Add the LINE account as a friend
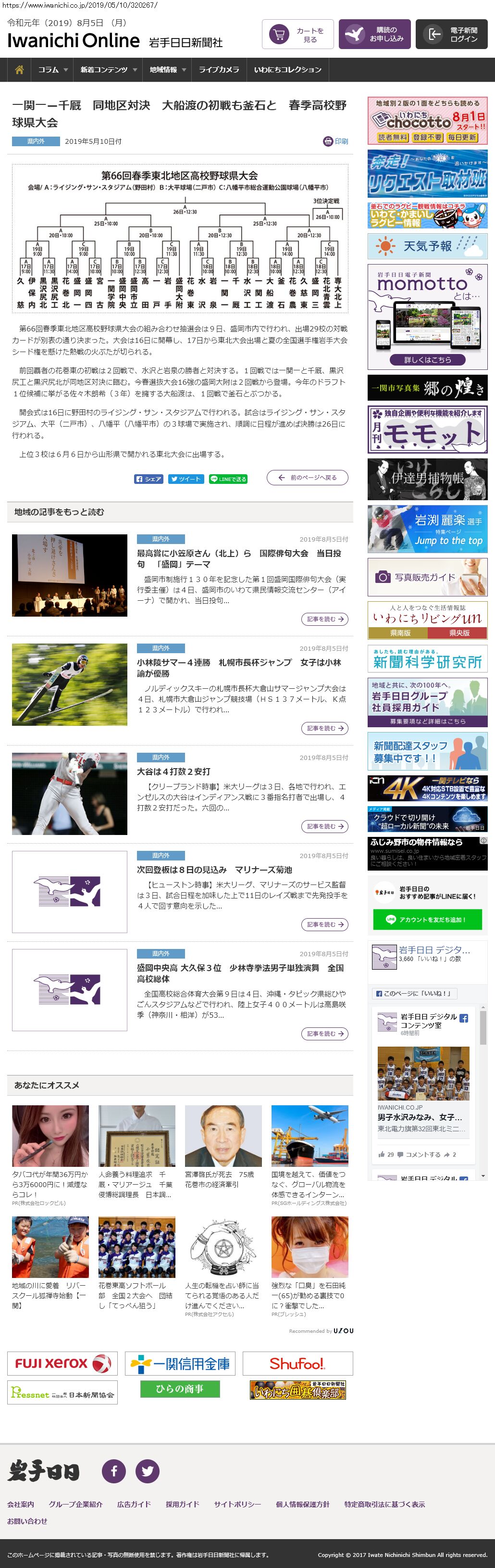The image size is (495, 1568). [x=427, y=919]
